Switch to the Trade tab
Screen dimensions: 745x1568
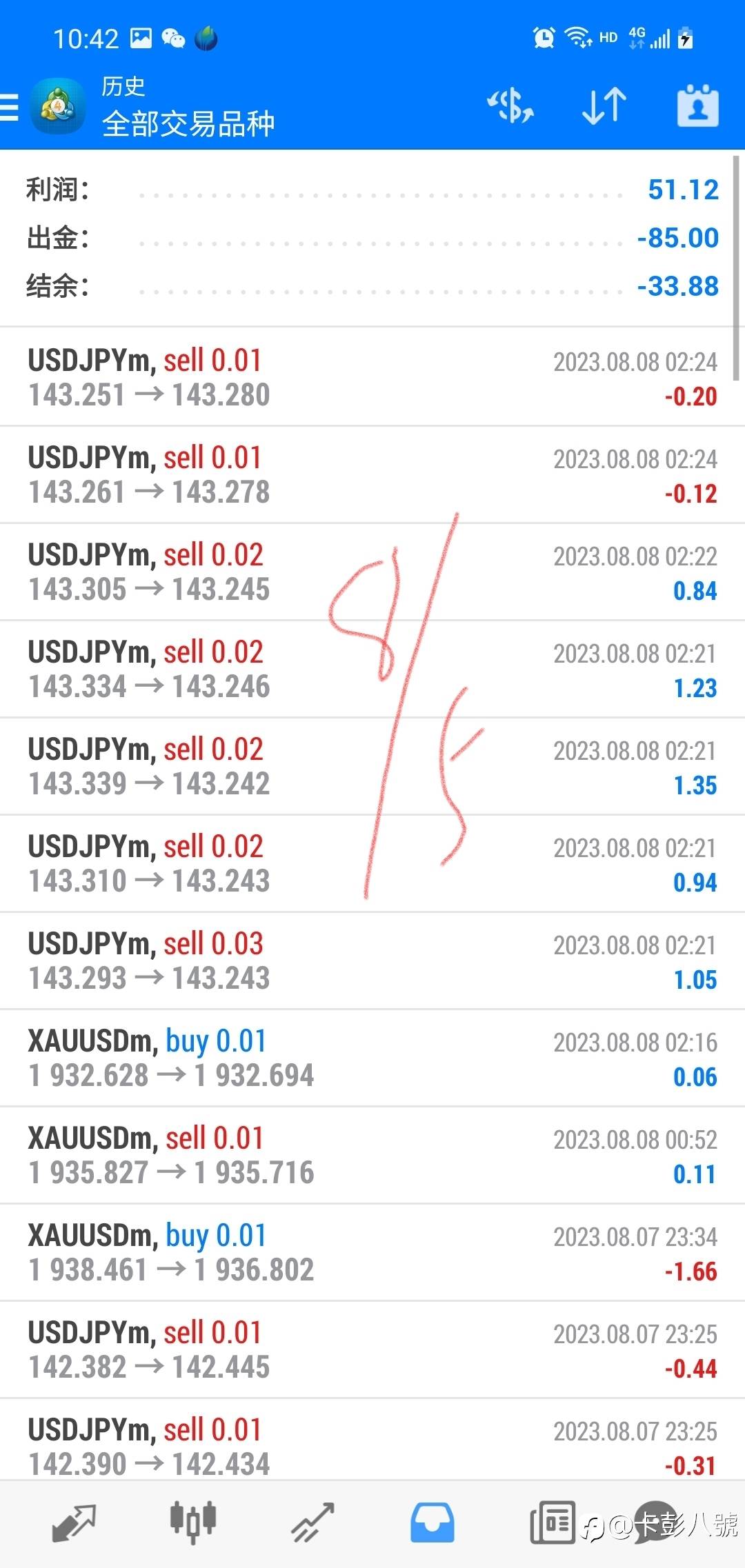click(x=312, y=1523)
